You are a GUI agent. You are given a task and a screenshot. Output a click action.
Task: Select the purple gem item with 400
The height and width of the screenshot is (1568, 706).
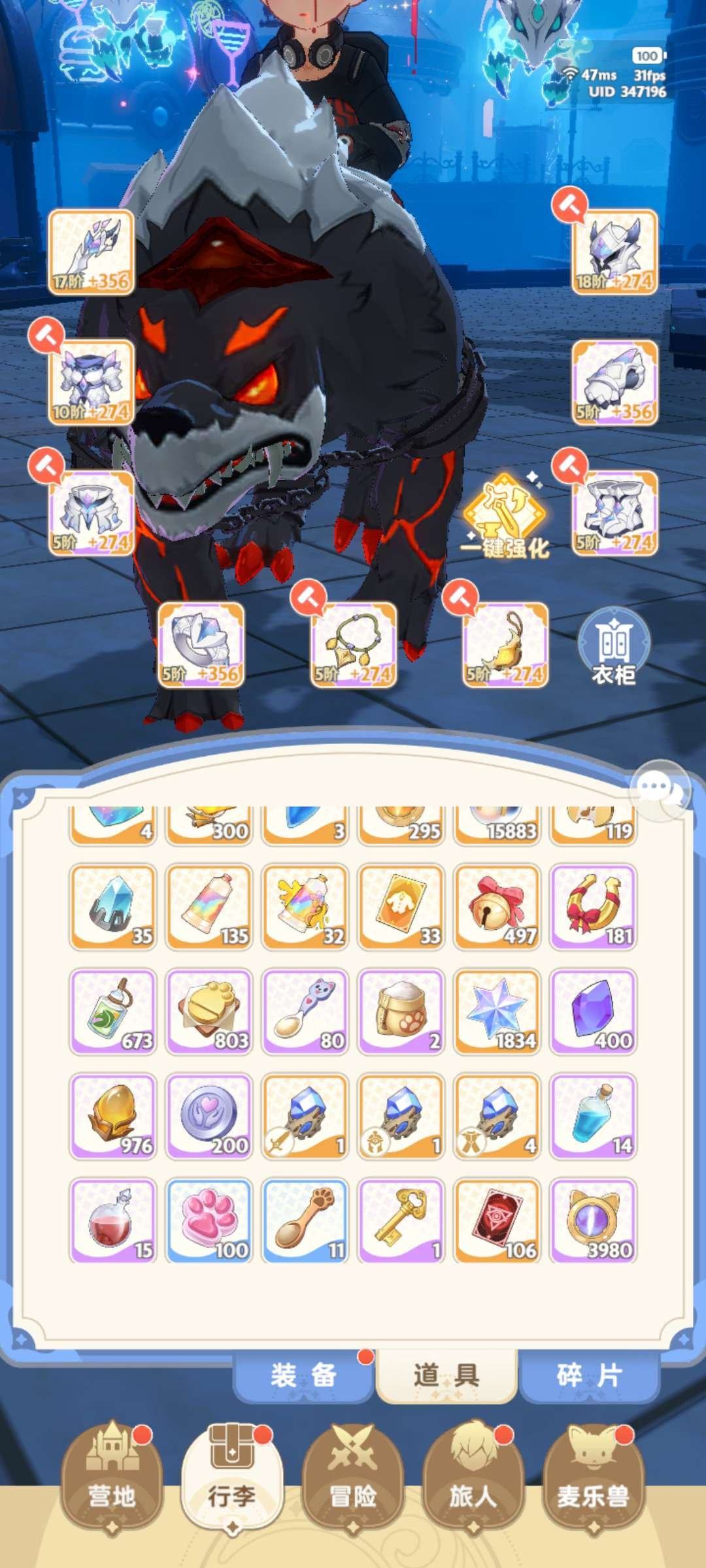(x=594, y=1011)
